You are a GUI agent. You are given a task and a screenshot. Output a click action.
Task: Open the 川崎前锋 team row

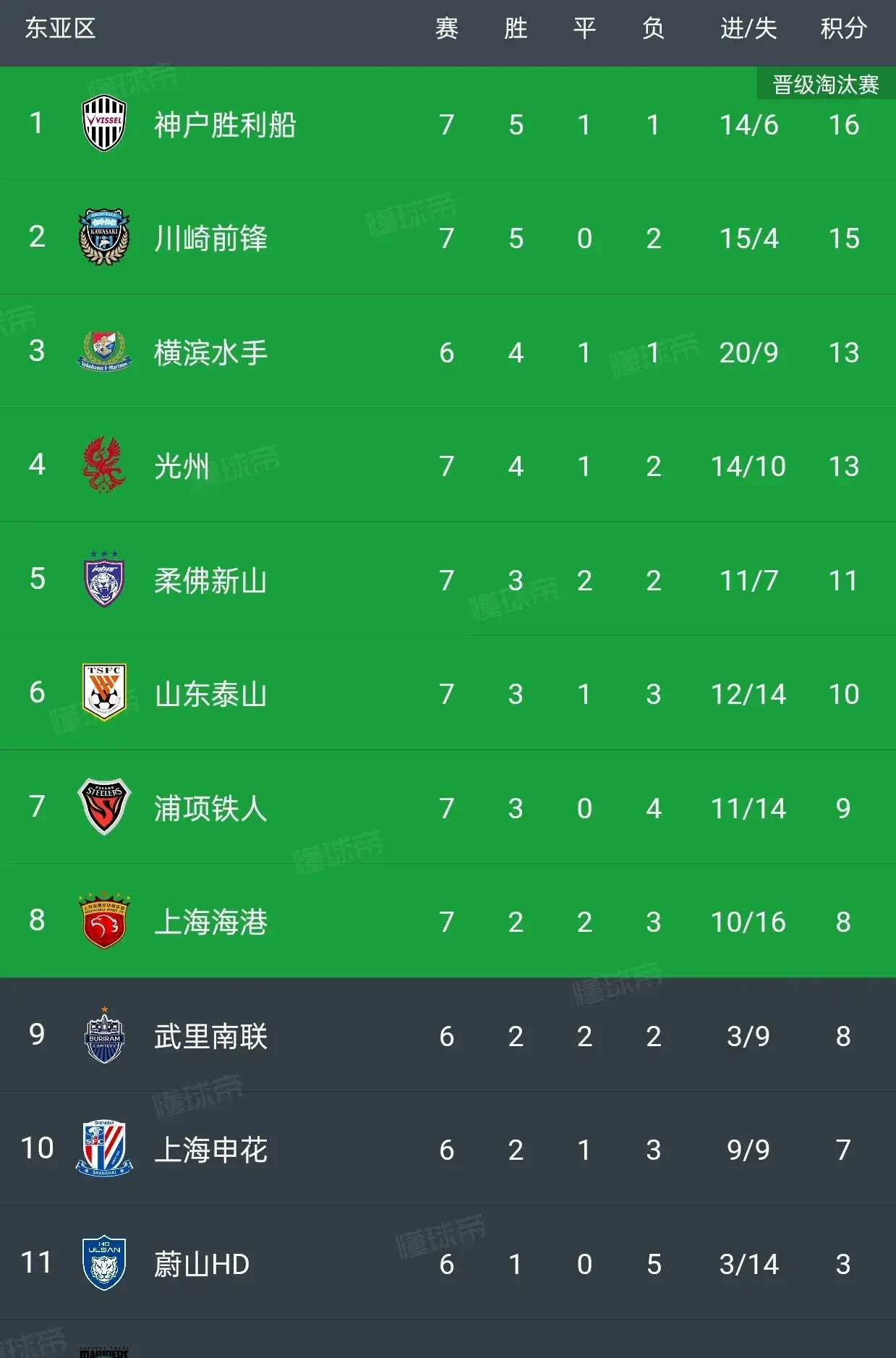click(210, 239)
